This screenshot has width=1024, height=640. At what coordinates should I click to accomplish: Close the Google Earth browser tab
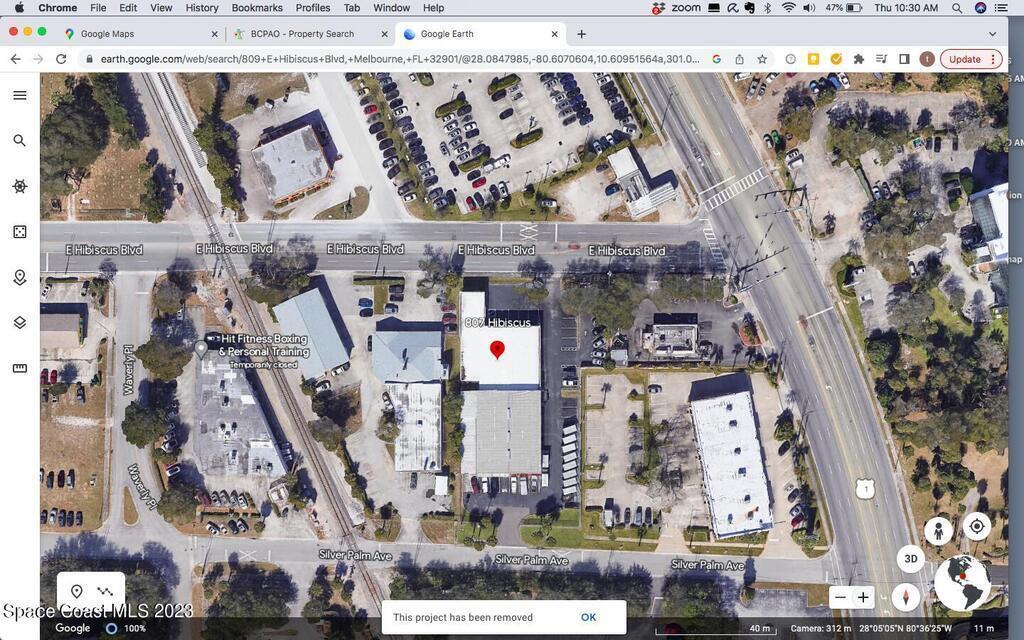point(555,34)
